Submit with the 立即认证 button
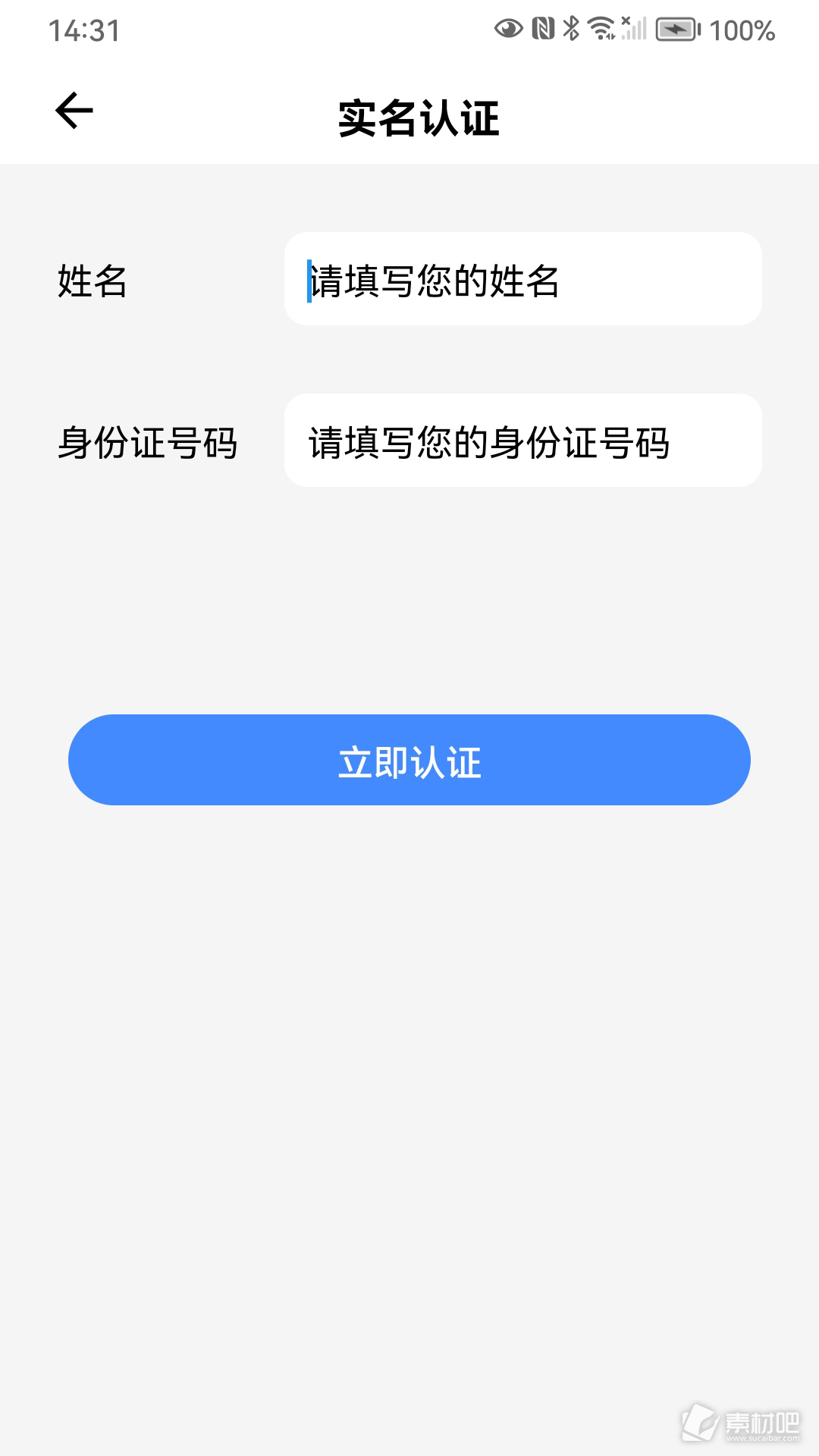Image resolution: width=819 pixels, height=1456 pixels. pos(409,760)
